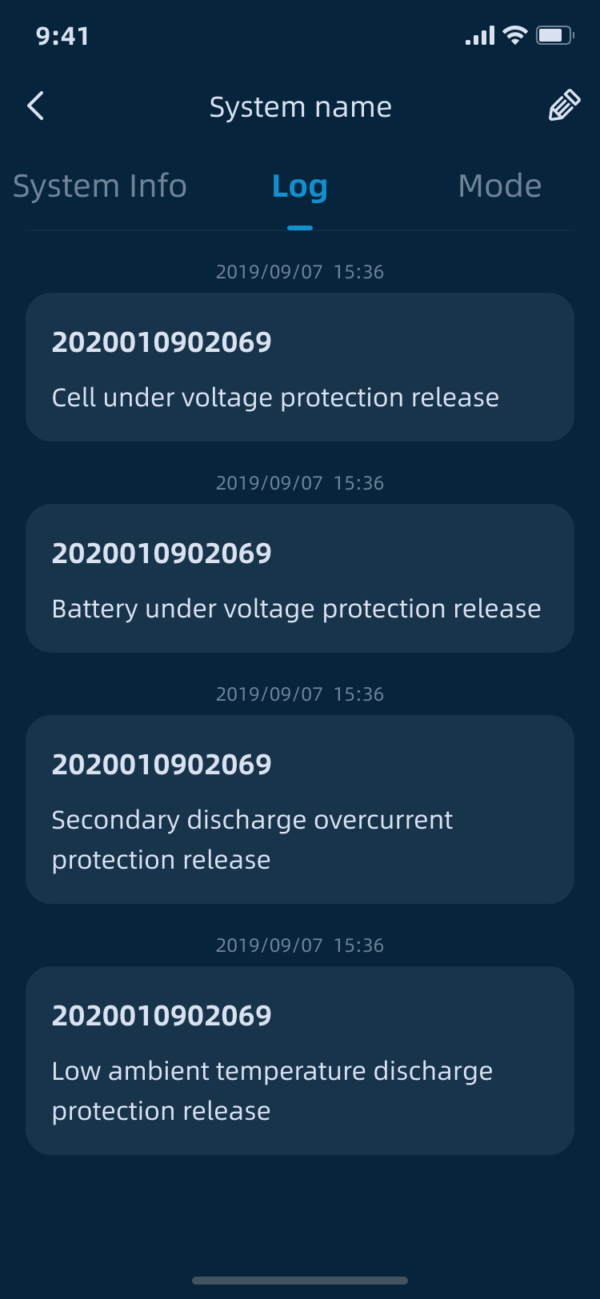This screenshot has width=600, height=1299.
Task: Select the Log tab
Action: [x=300, y=187]
